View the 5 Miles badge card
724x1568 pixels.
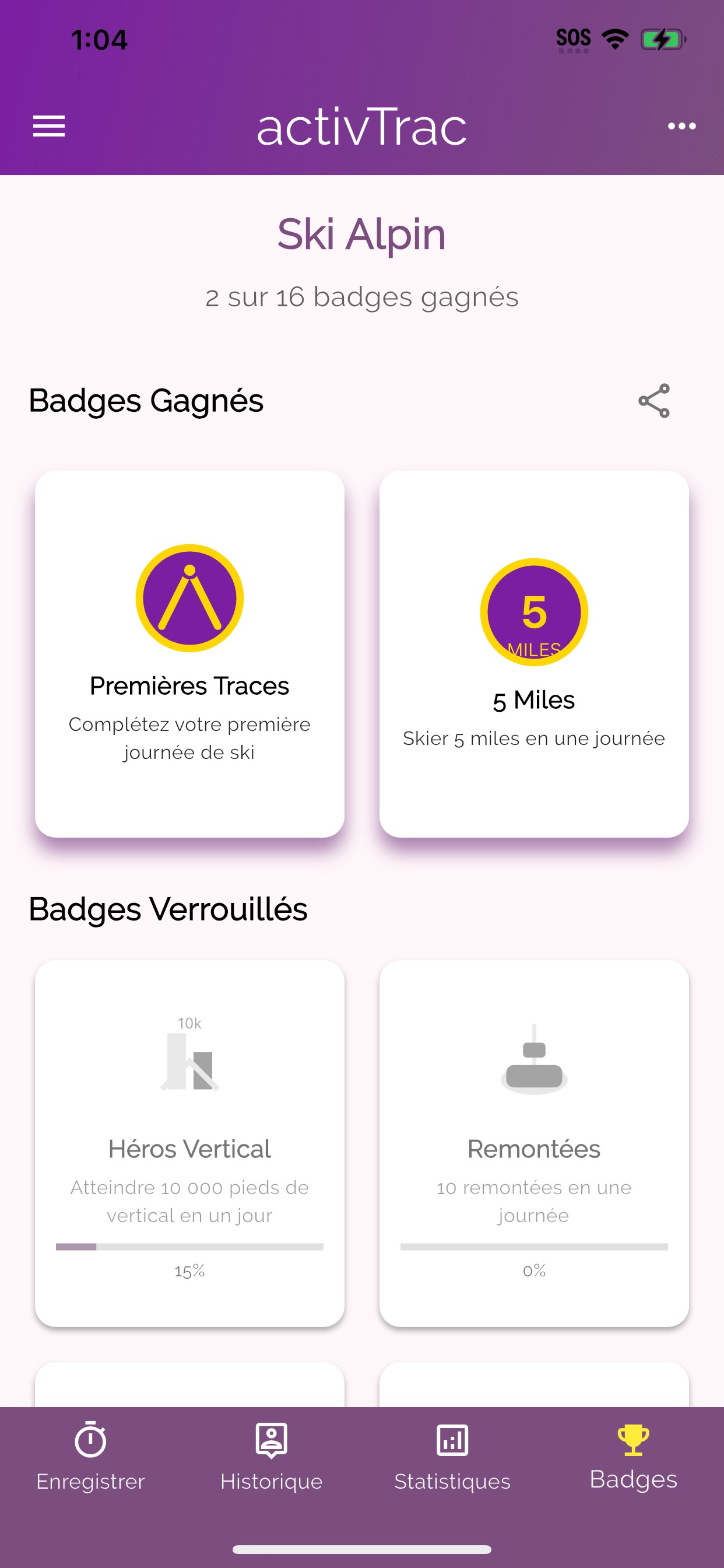[533, 654]
